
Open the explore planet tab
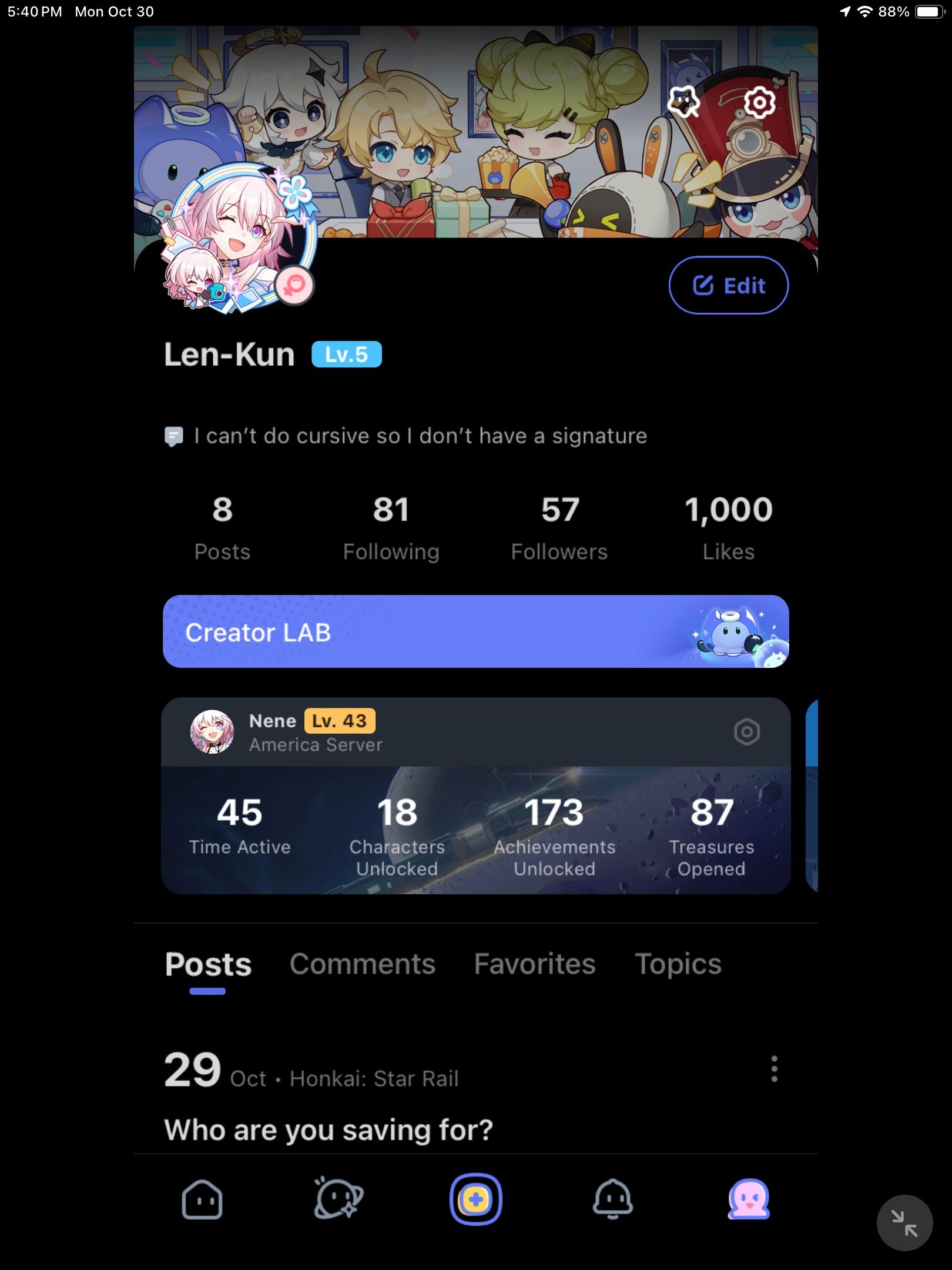tap(338, 1199)
